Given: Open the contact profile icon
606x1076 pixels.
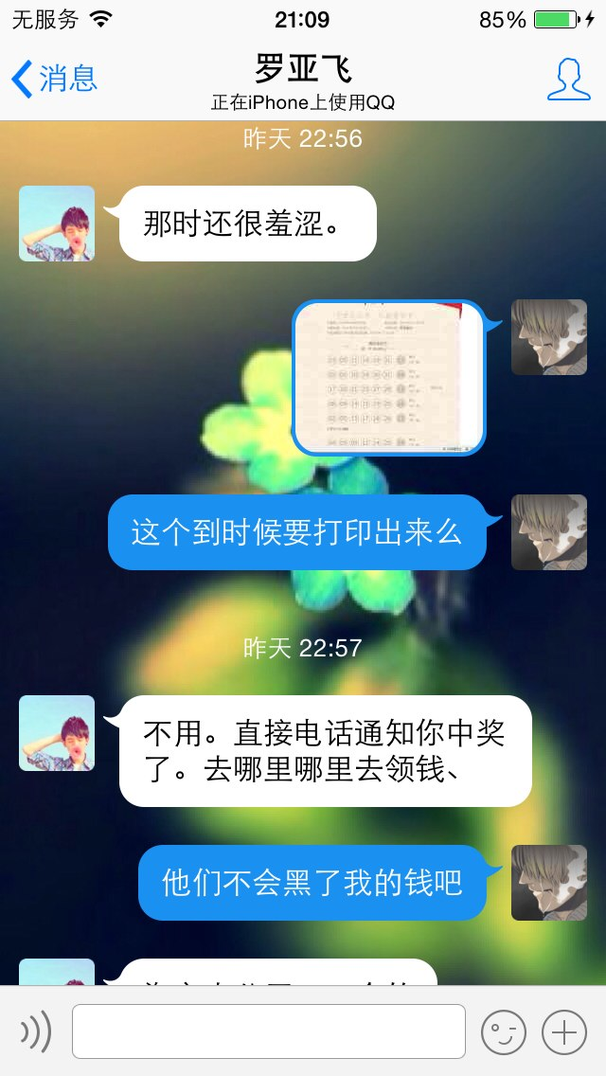Looking at the screenshot, I should 568,79.
